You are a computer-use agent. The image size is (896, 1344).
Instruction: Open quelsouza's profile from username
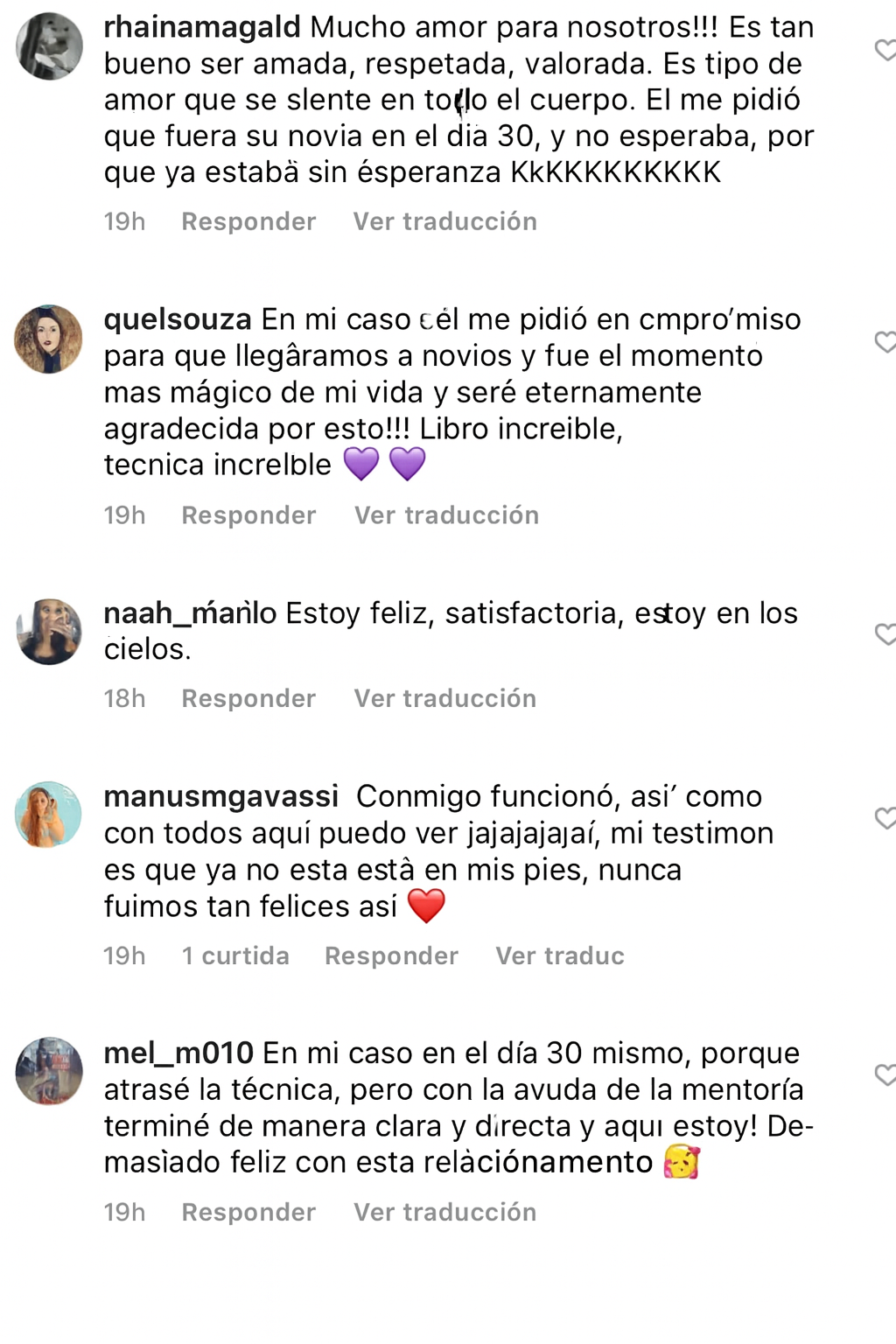click(178, 319)
